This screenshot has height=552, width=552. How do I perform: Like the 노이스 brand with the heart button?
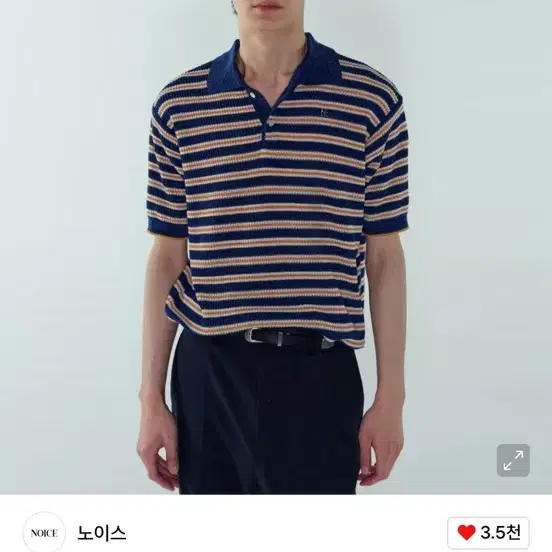(488, 533)
